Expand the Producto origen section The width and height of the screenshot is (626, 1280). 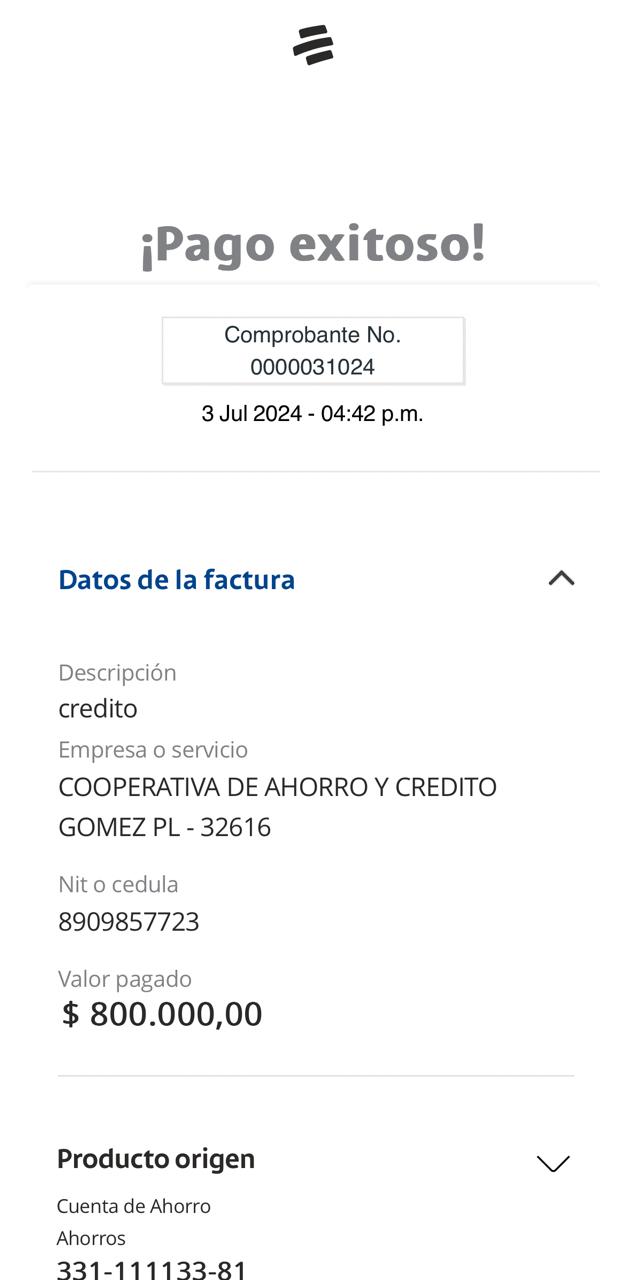[553, 1162]
